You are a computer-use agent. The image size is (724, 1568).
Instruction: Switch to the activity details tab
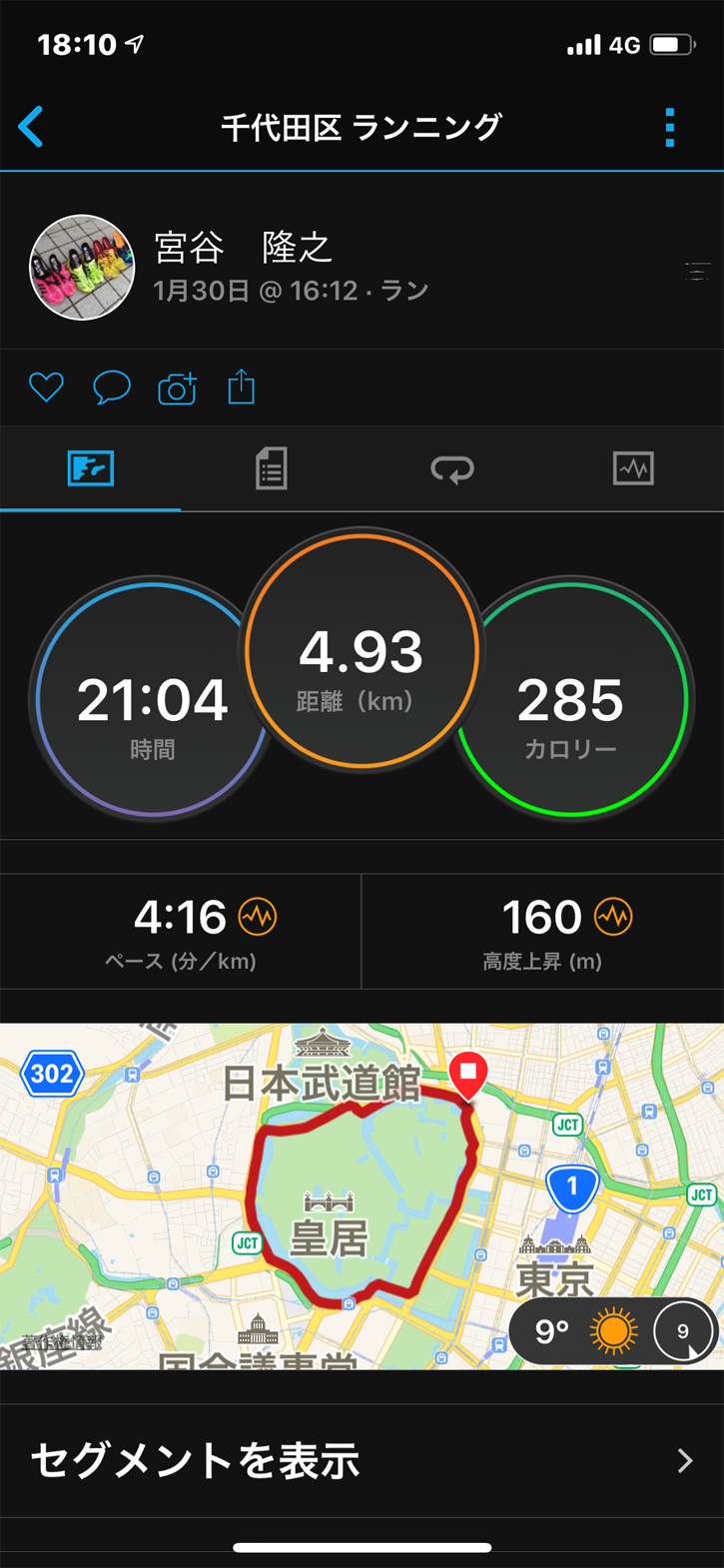tap(271, 468)
